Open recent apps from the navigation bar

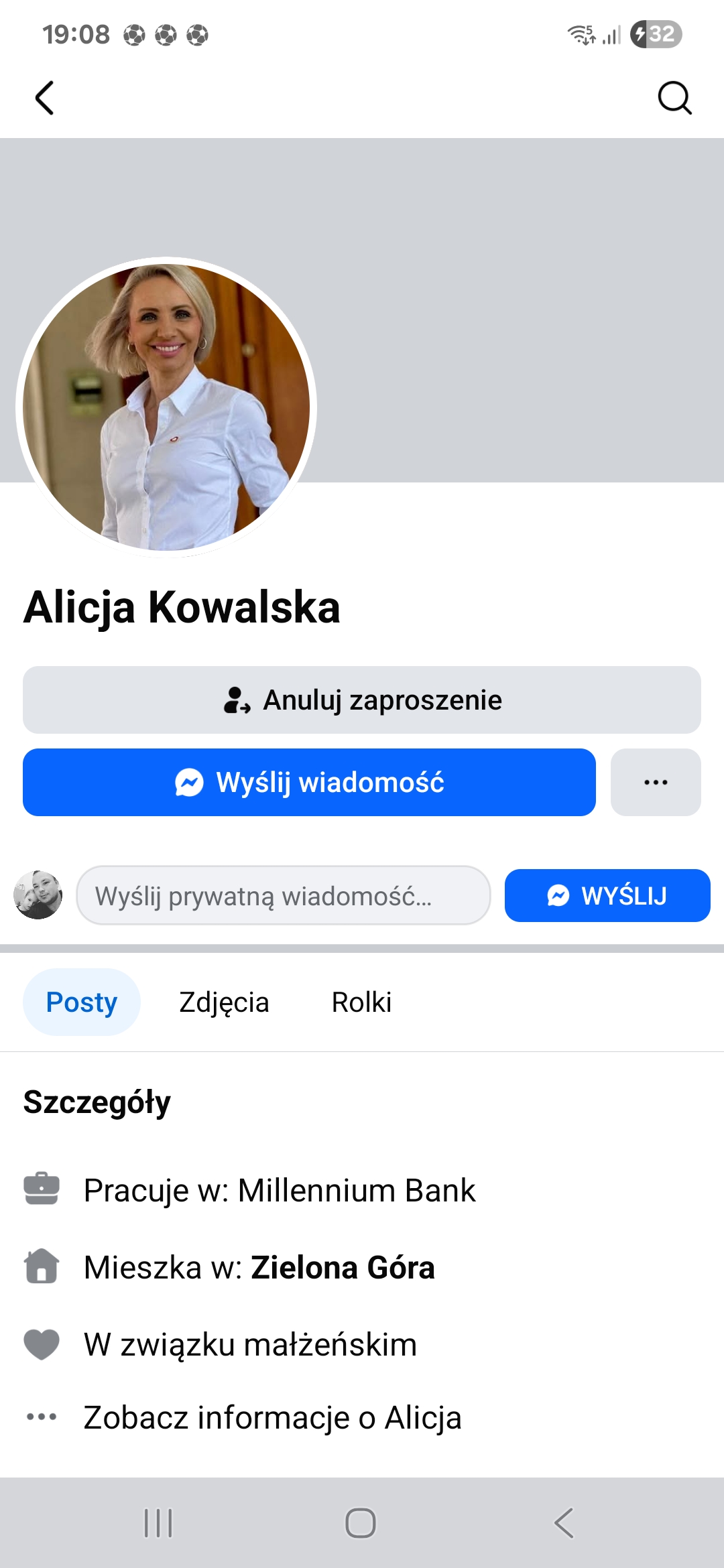point(158,1522)
